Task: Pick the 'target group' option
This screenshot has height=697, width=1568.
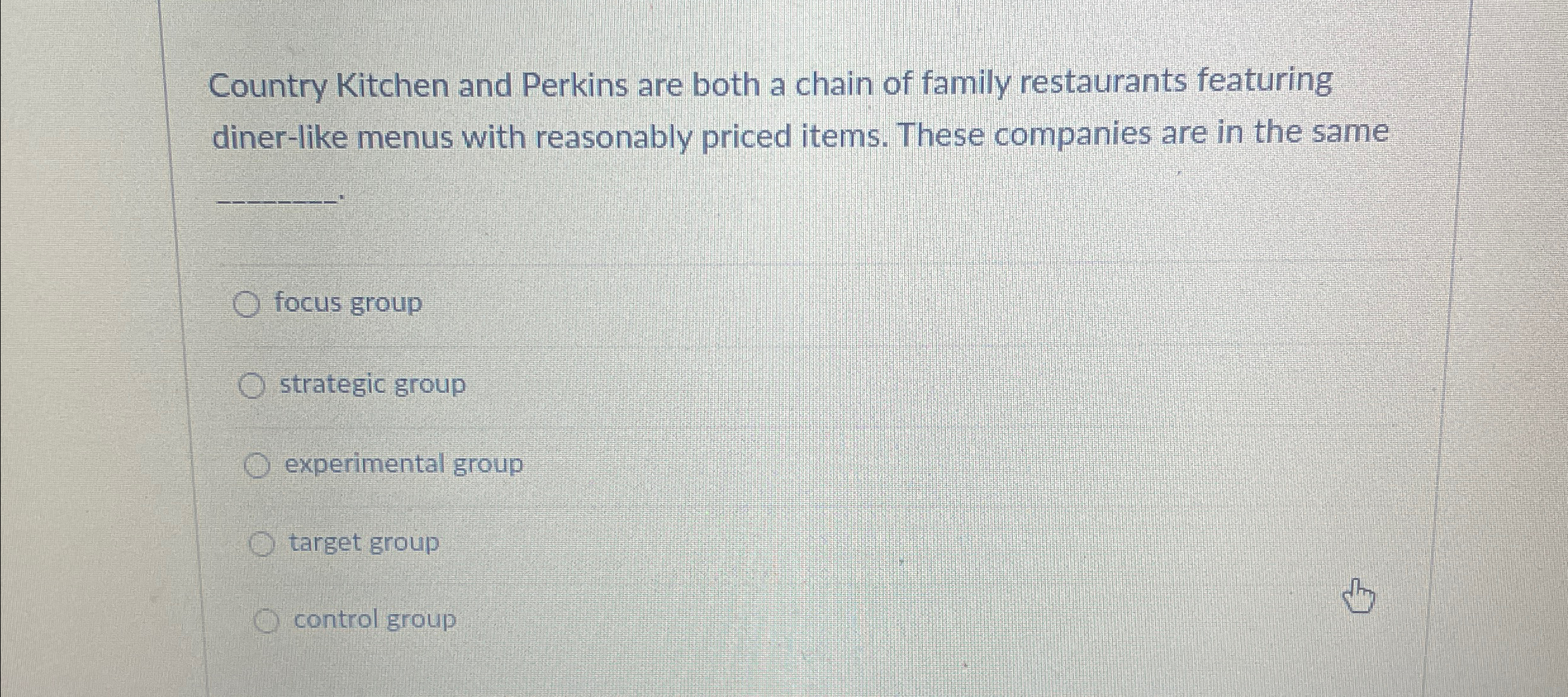Action: [262, 544]
